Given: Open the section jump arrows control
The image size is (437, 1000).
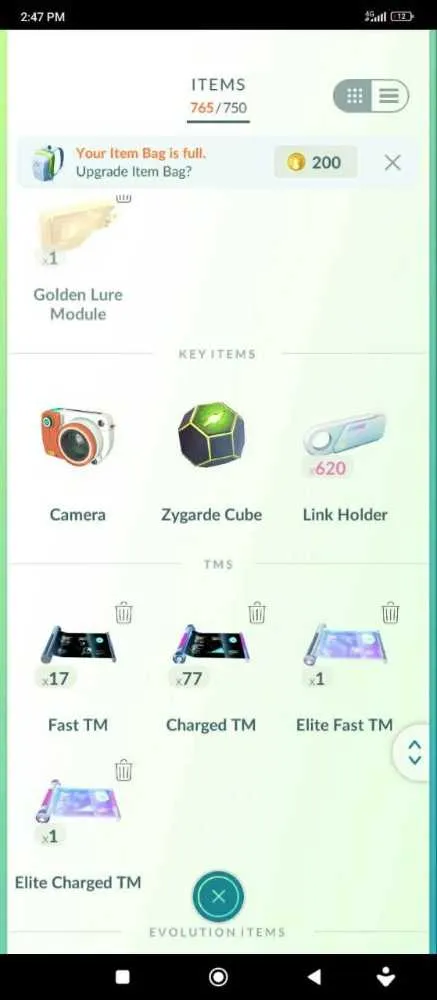Looking at the screenshot, I should pos(415,753).
